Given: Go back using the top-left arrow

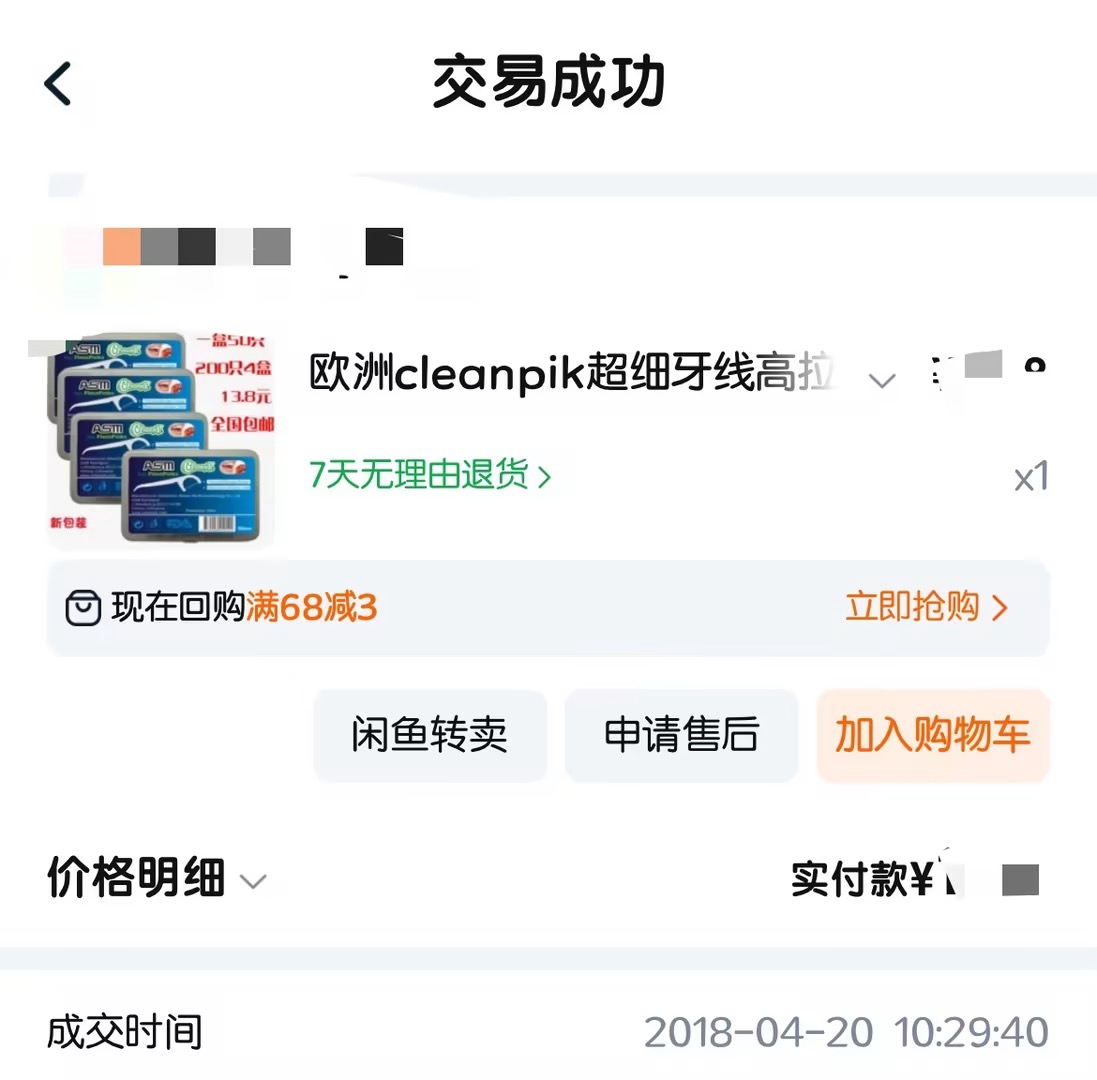Looking at the screenshot, I should pyautogui.click(x=58, y=83).
